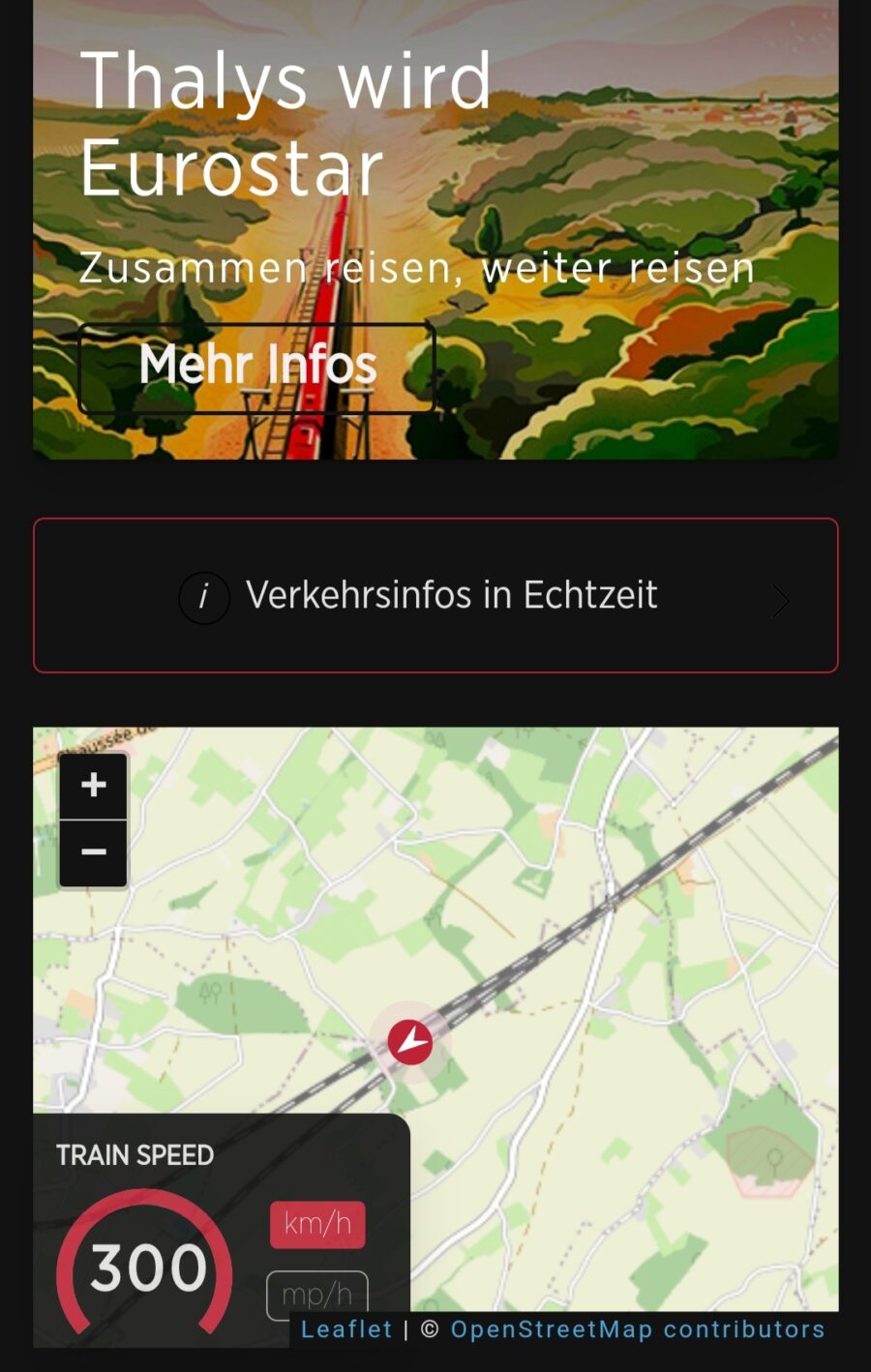Zoom in on the map

pyautogui.click(x=93, y=784)
